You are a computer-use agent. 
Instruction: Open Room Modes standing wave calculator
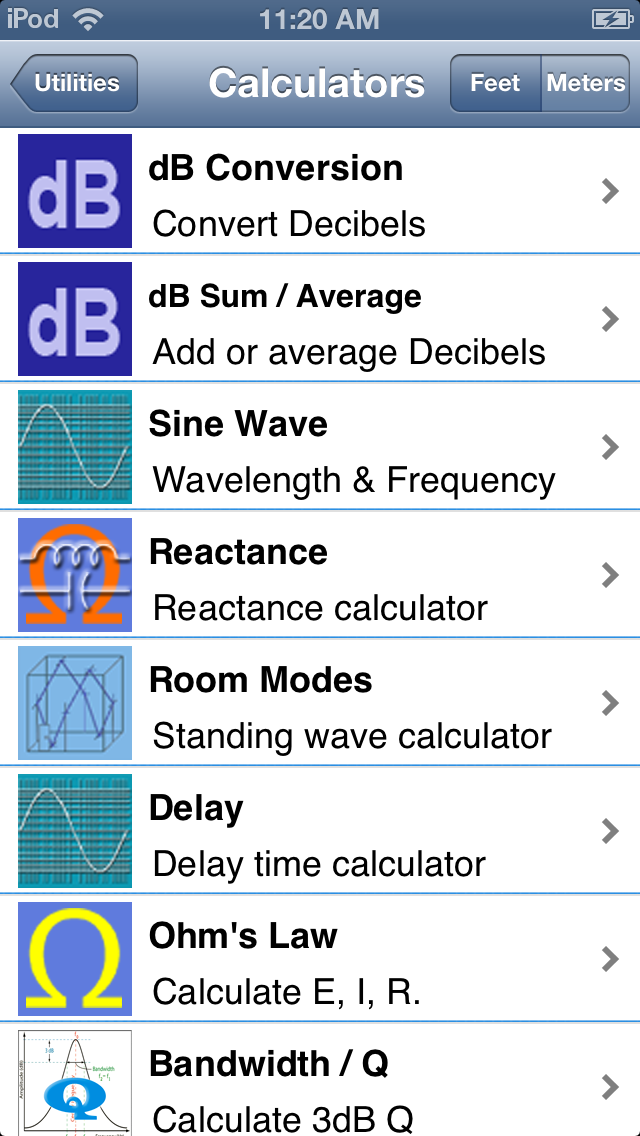(320, 702)
